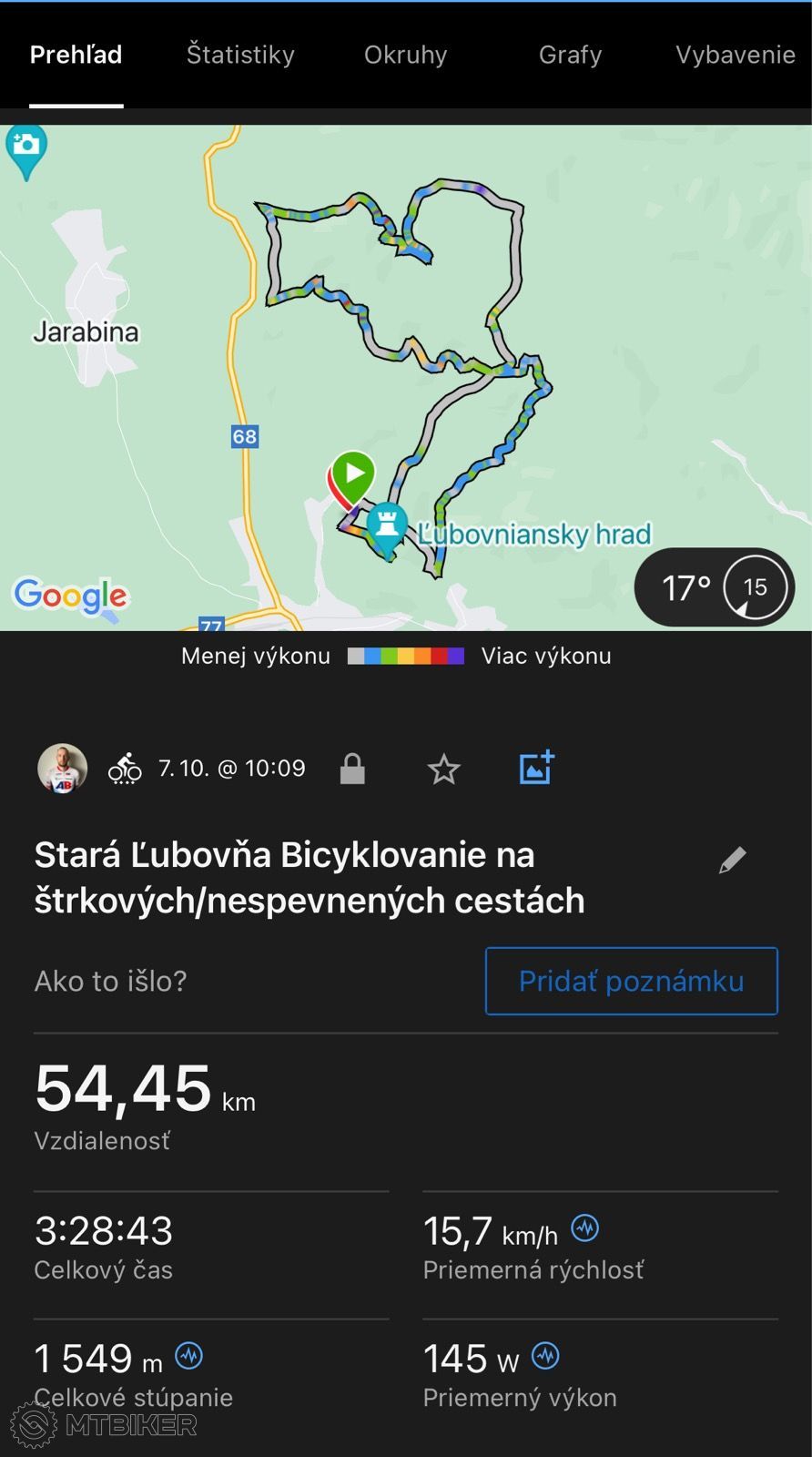This screenshot has height=1457, width=812.
Task: Open info next to Priemerná rýchlosť
Action: pos(585,1228)
